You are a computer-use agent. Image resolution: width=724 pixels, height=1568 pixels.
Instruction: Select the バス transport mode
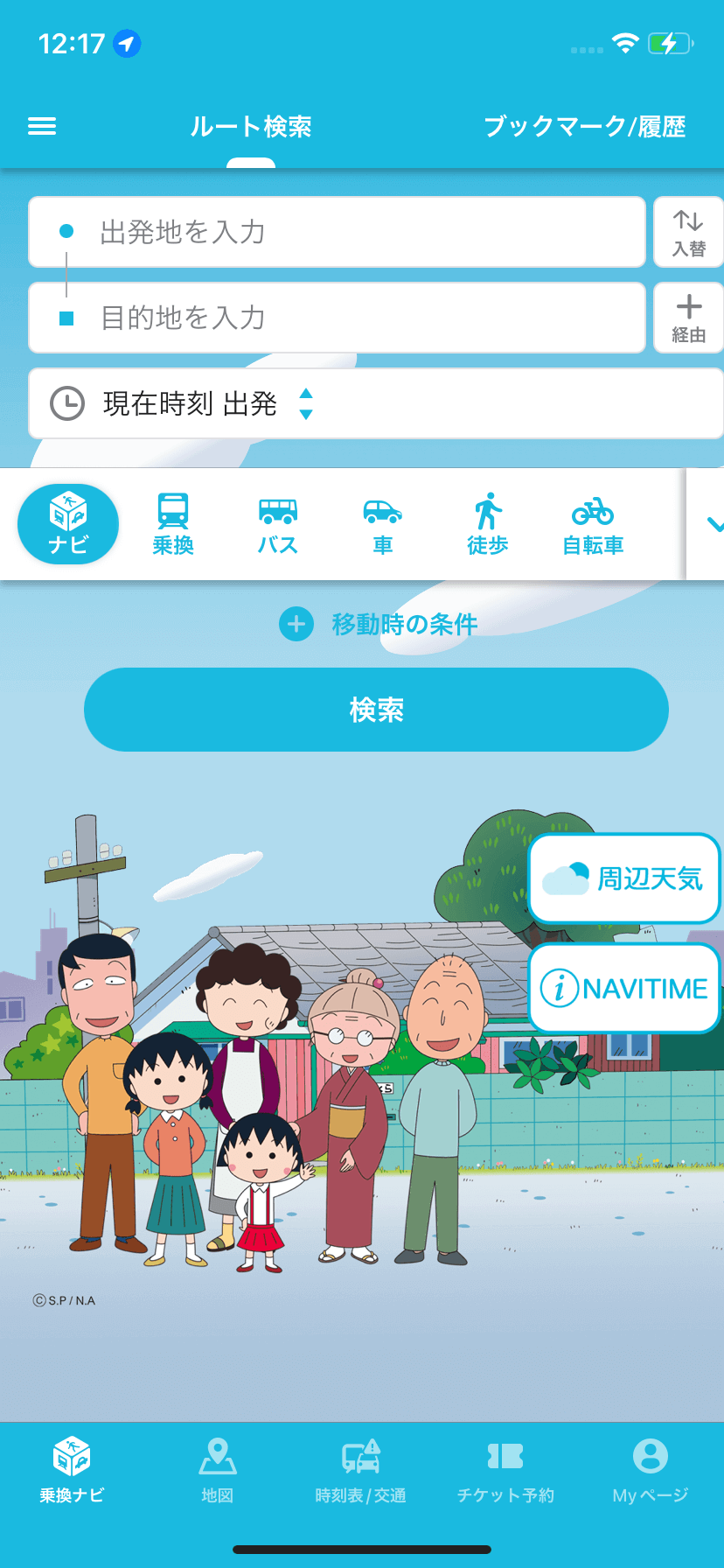278,524
